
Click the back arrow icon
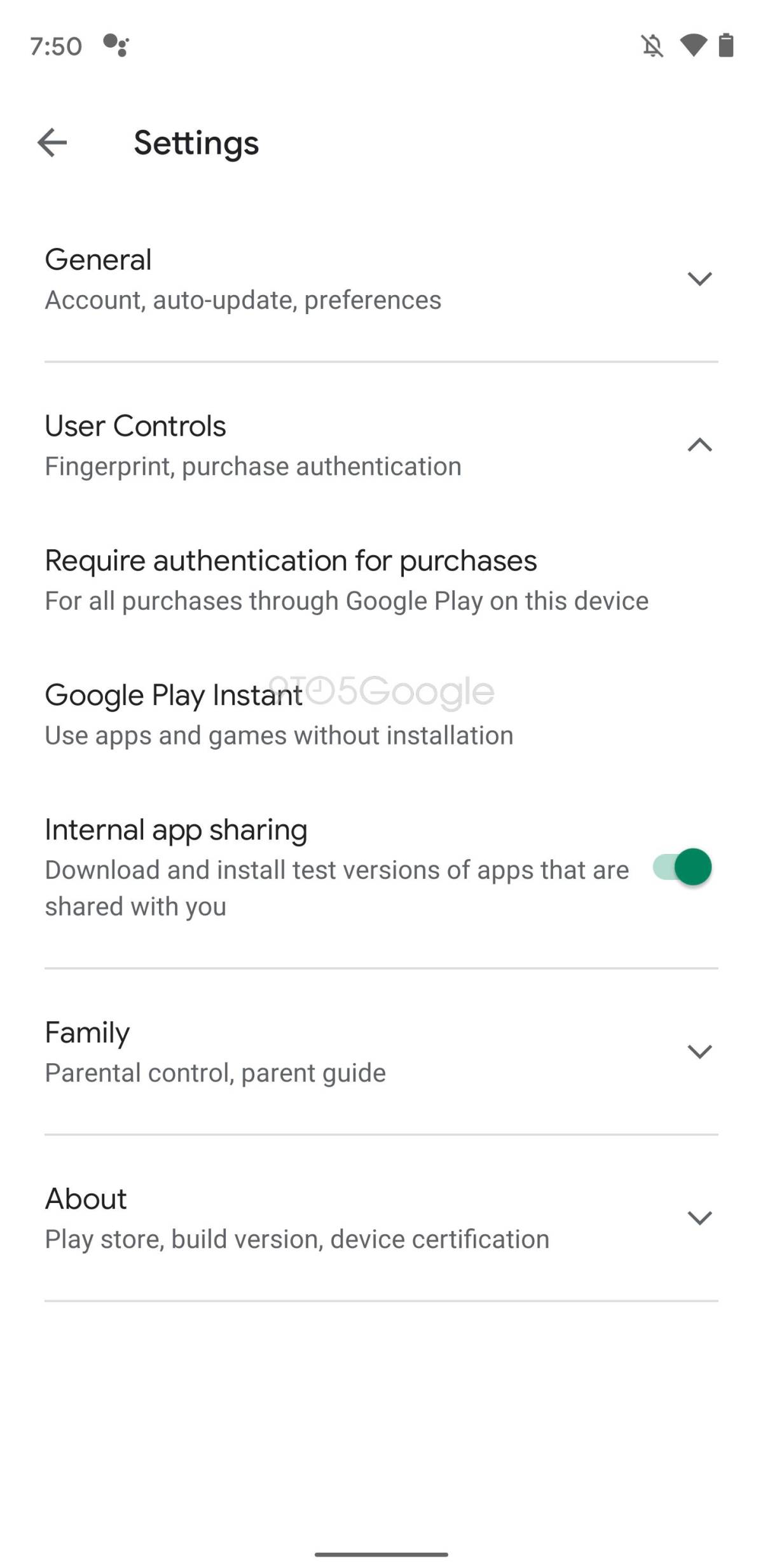pos(51,143)
